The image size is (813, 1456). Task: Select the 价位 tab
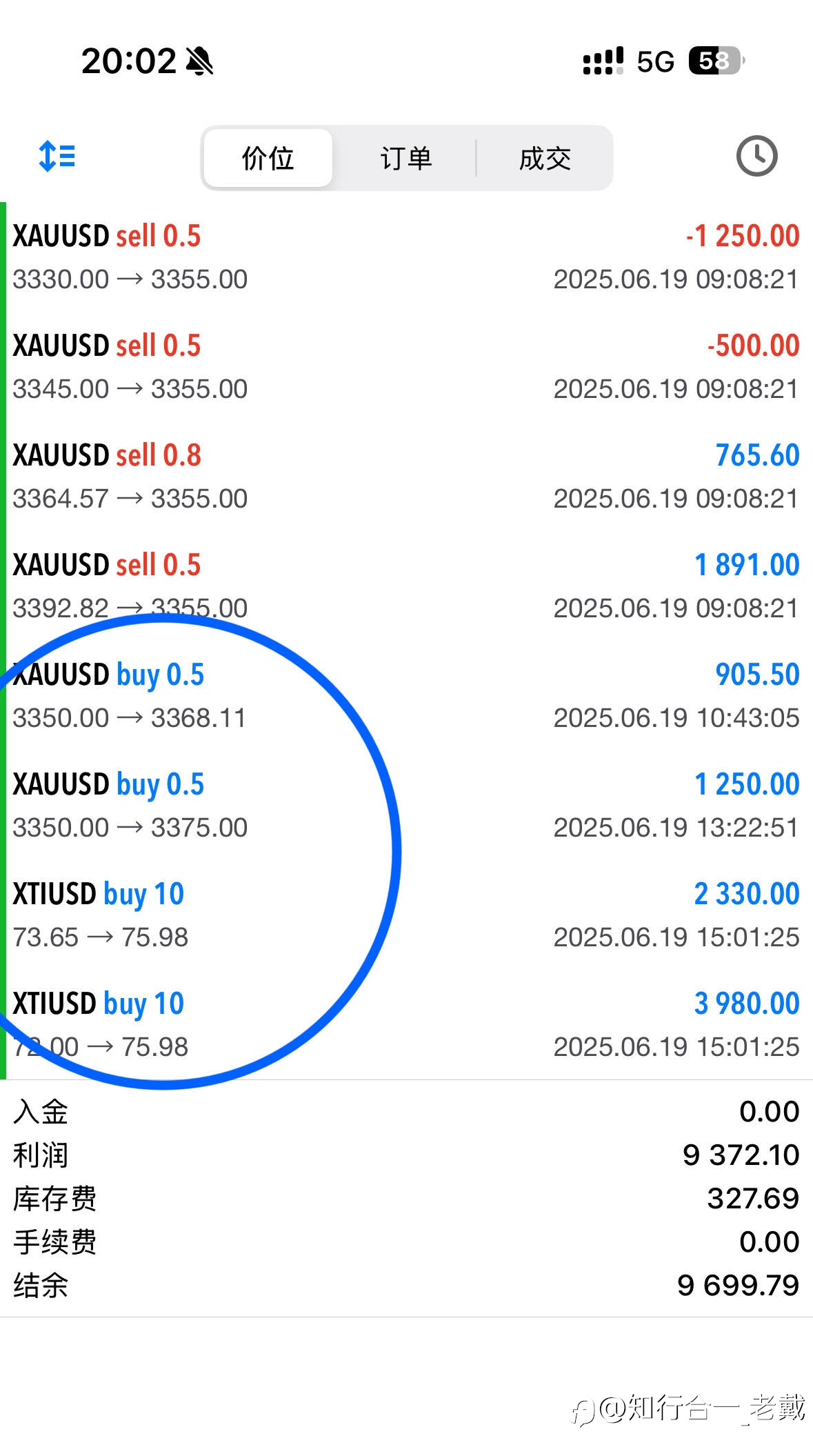[x=268, y=158]
